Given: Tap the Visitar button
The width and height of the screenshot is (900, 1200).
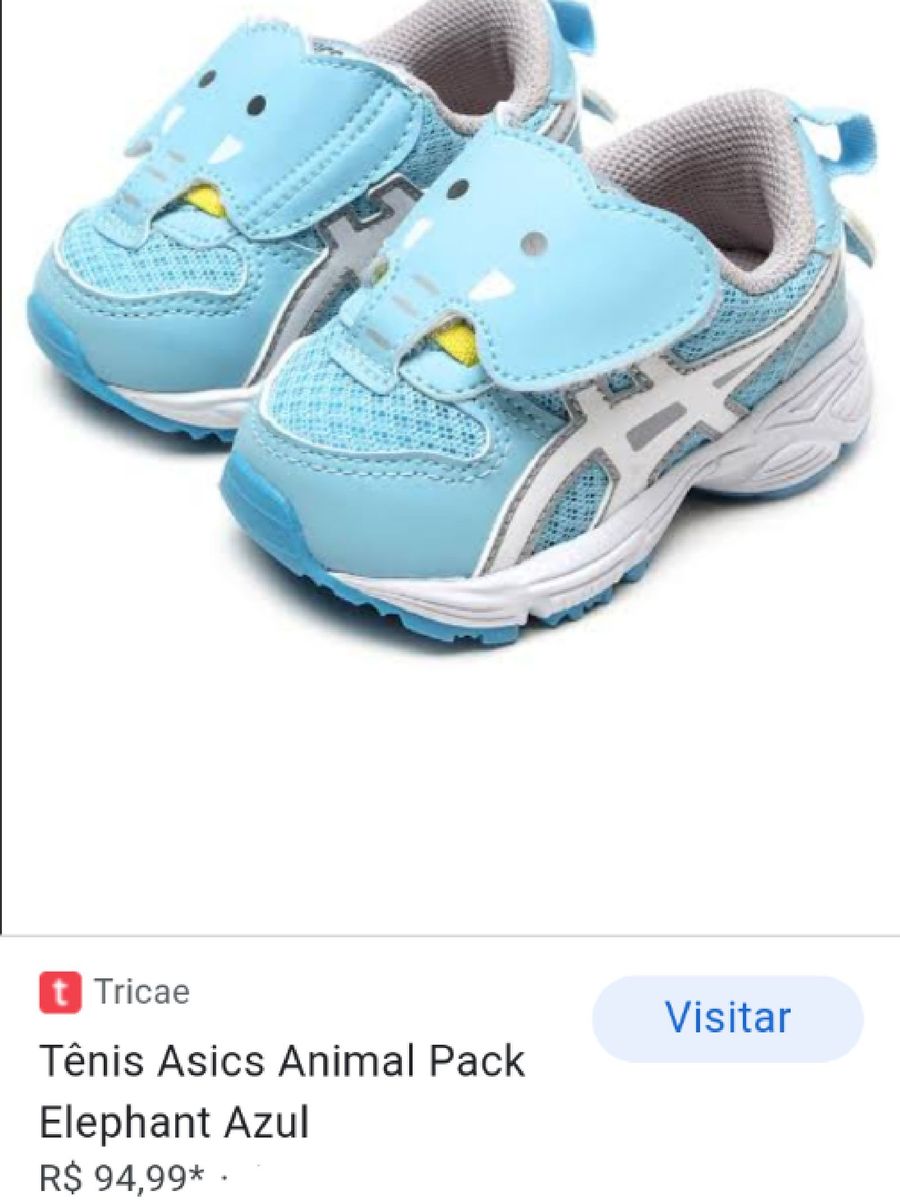Looking at the screenshot, I should tap(727, 1018).
